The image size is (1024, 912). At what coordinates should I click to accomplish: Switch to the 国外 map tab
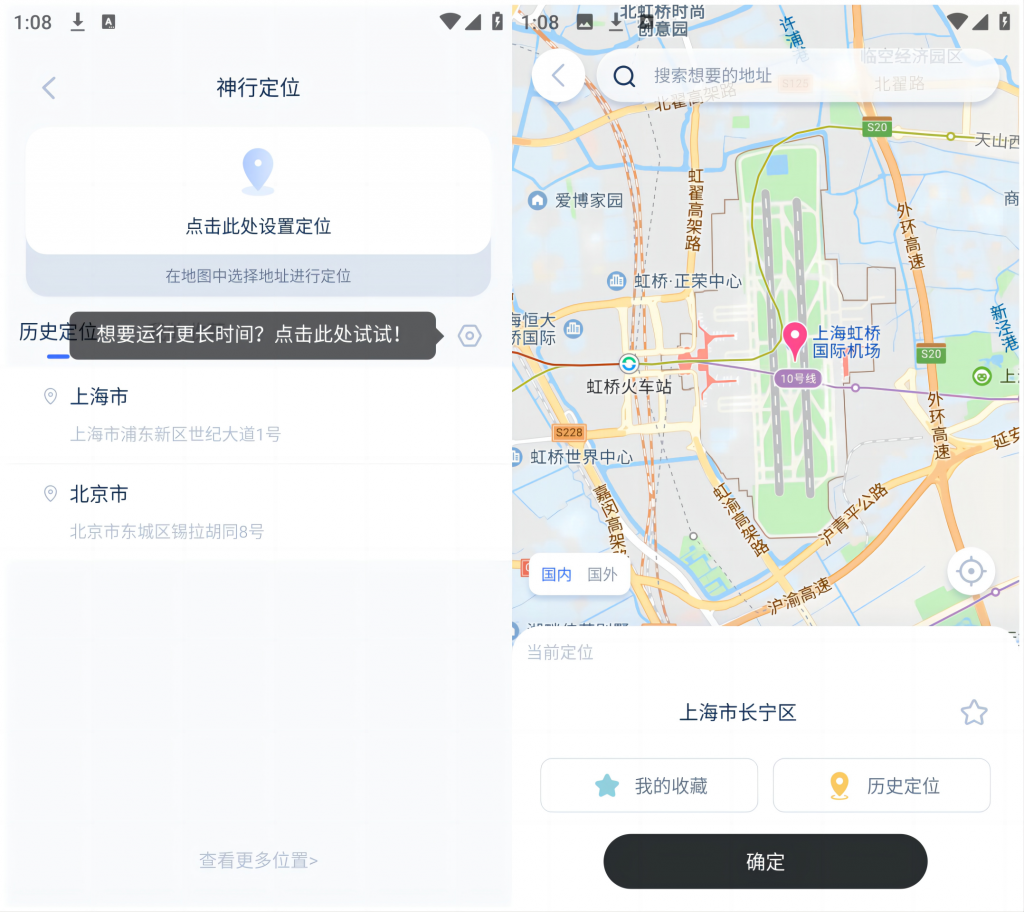(x=602, y=575)
